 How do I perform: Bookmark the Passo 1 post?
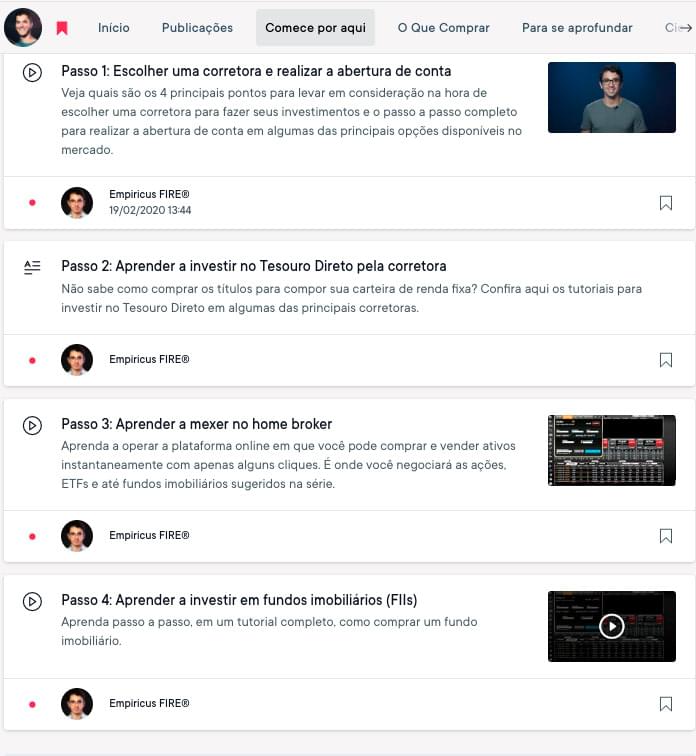(x=666, y=203)
